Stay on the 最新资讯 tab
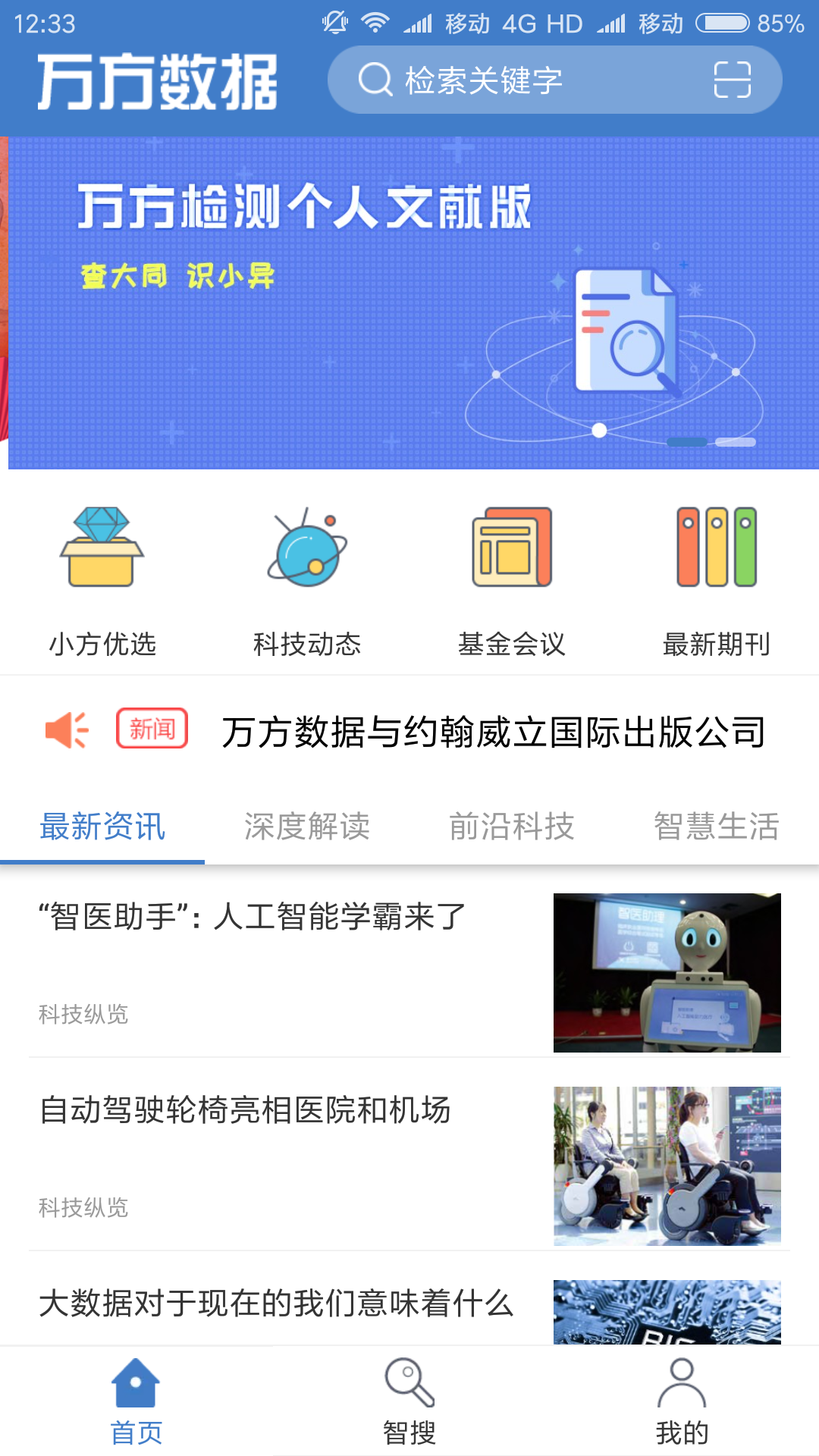This screenshot has width=819, height=1456. coord(102,827)
